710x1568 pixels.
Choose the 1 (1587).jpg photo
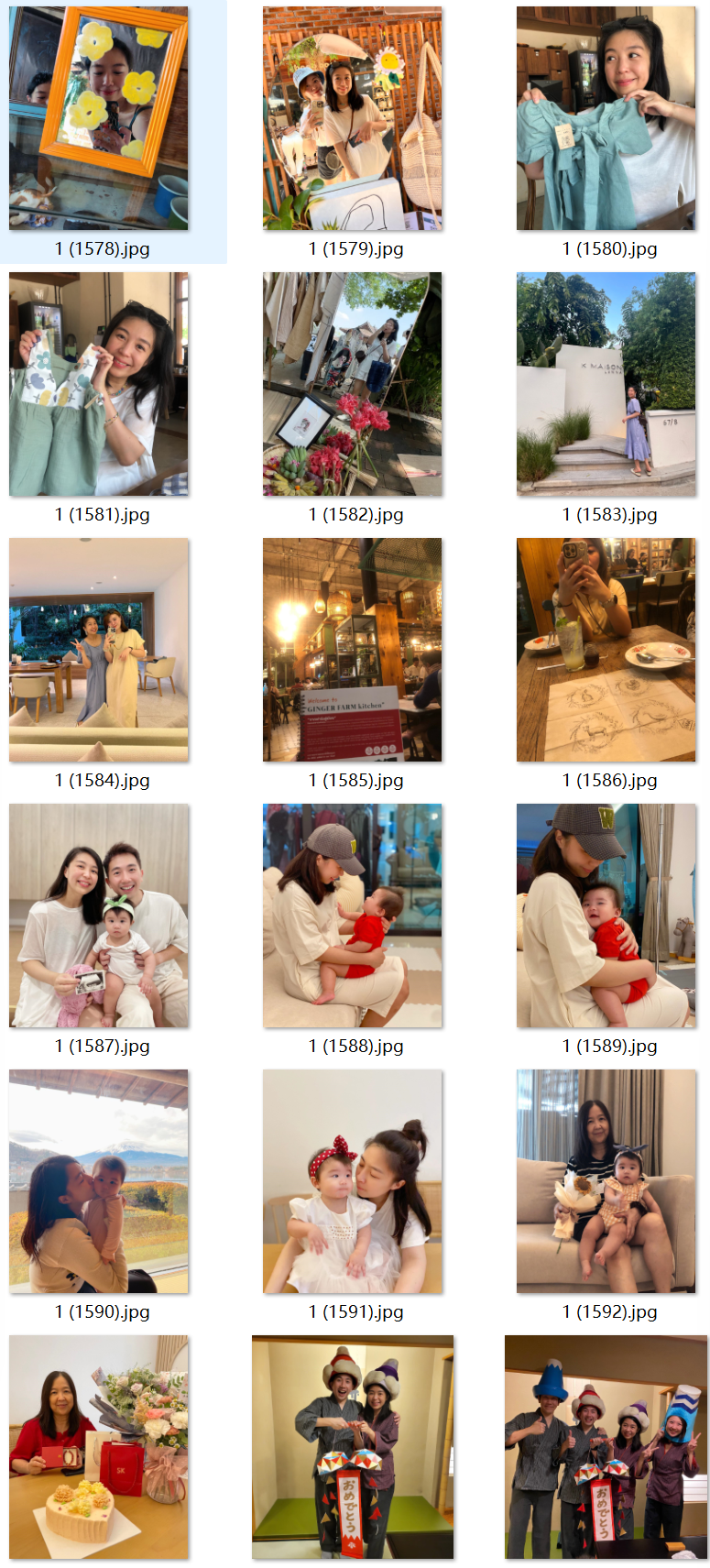click(99, 916)
